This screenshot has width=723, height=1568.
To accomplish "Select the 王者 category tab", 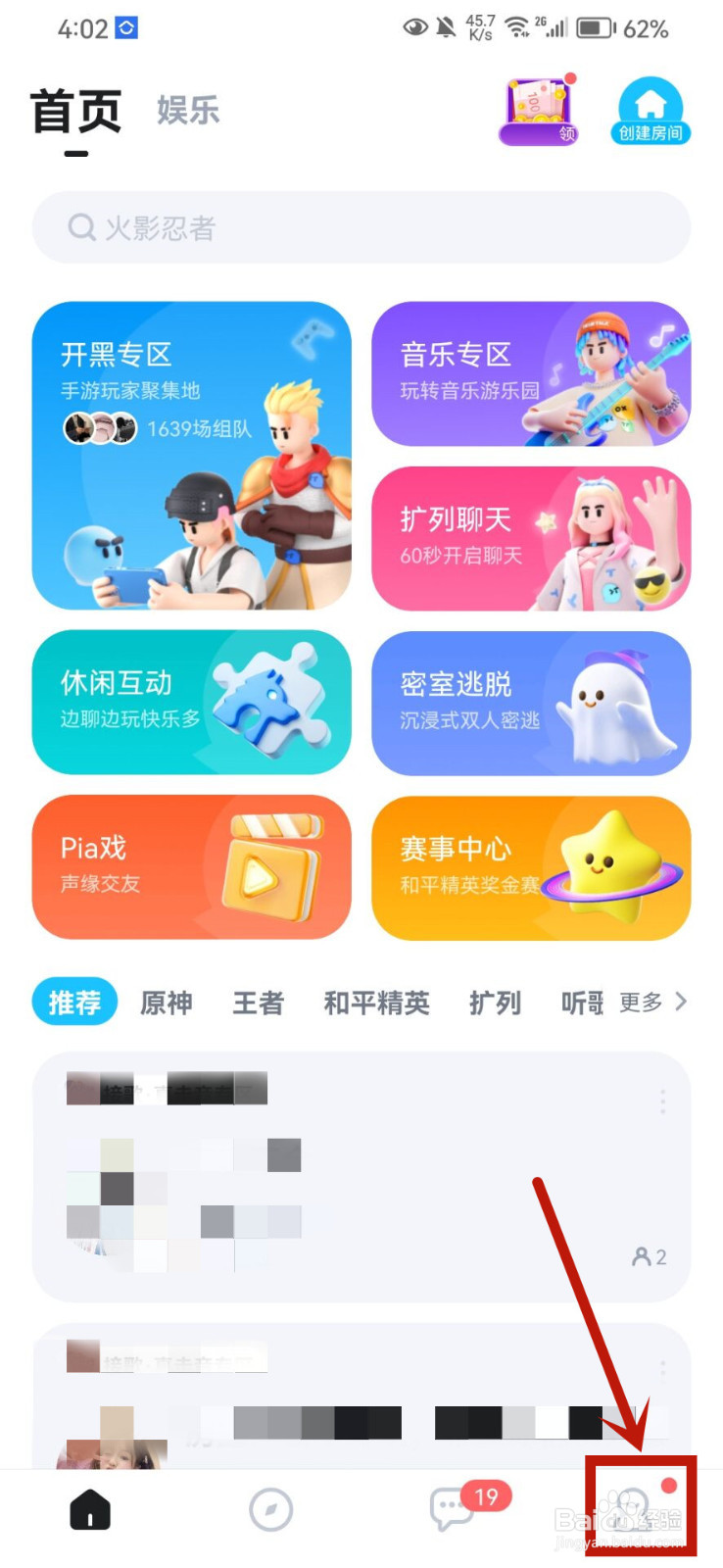I will coord(258,1002).
